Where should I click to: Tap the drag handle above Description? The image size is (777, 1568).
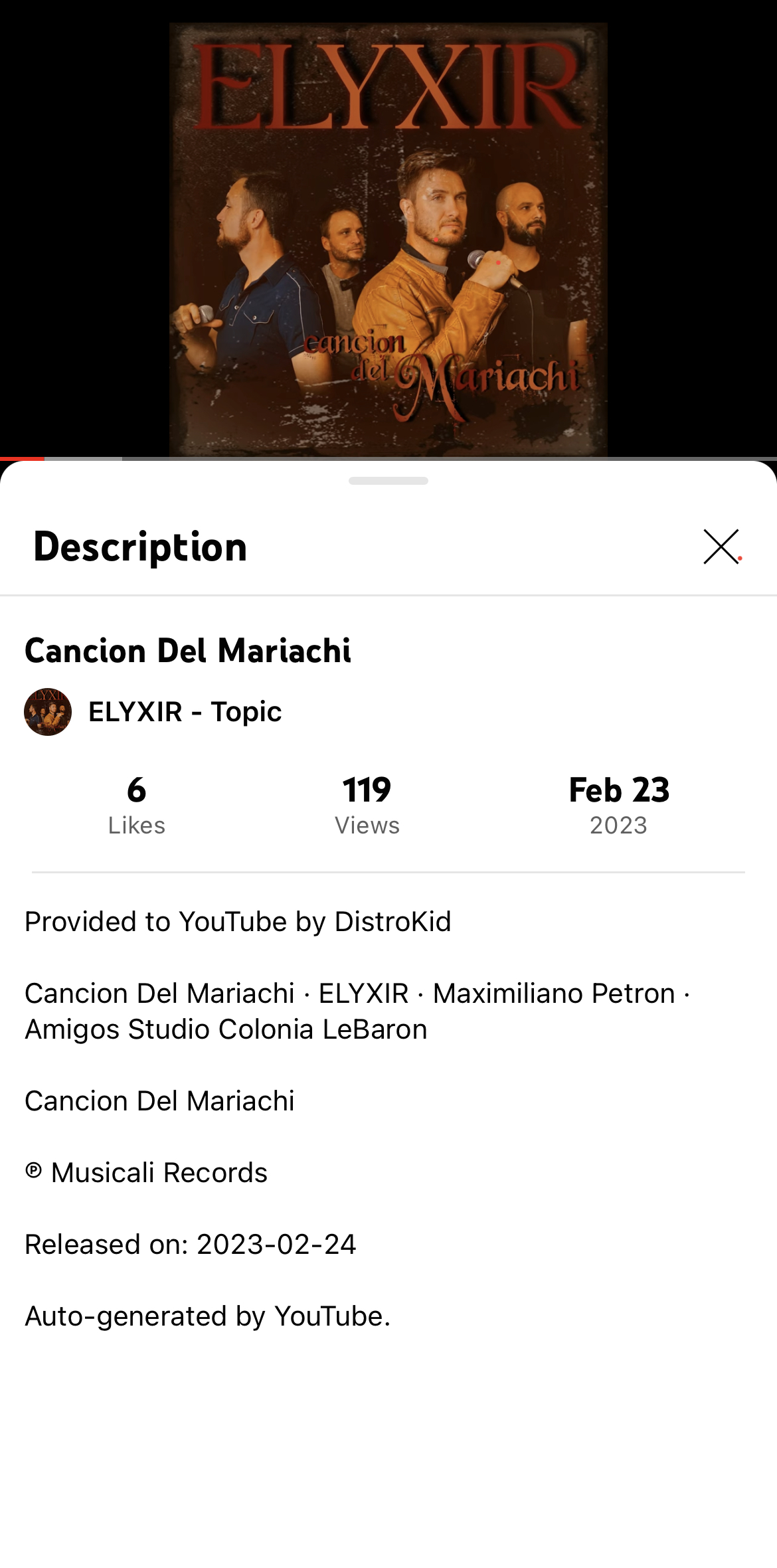click(388, 481)
